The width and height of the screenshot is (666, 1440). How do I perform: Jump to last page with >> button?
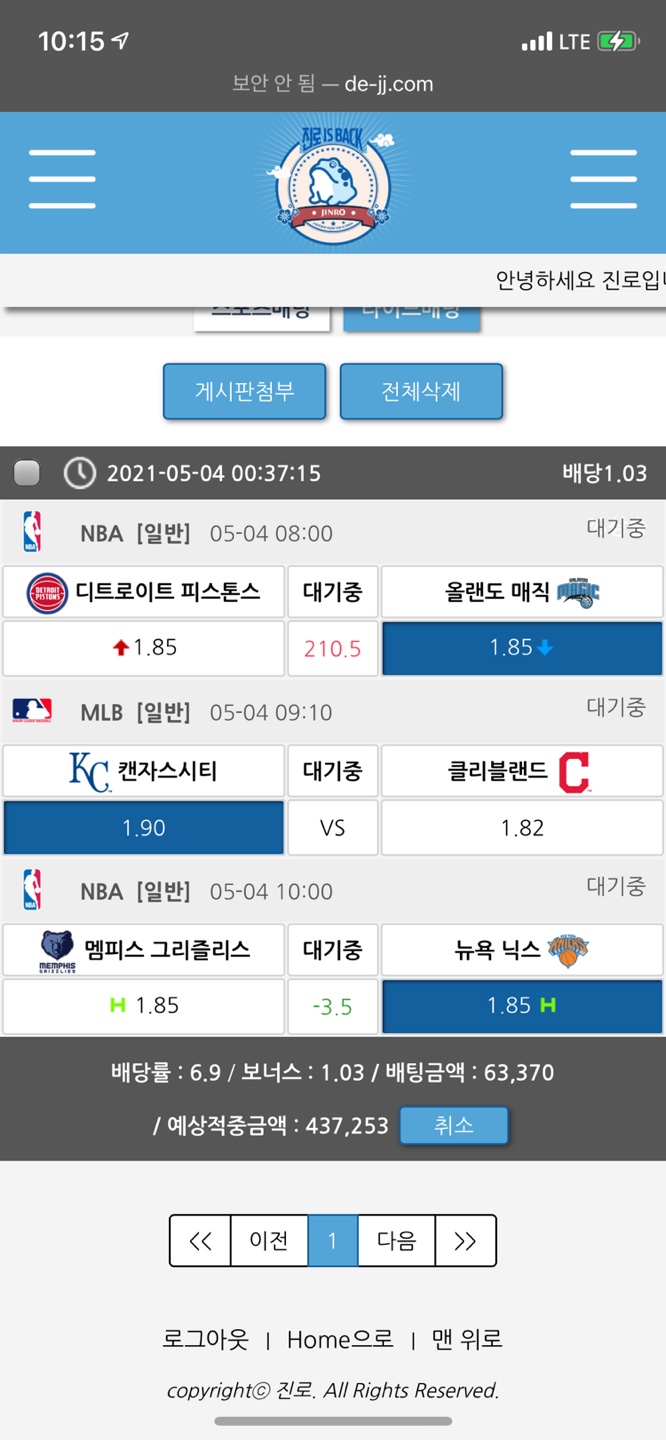point(465,1241)
